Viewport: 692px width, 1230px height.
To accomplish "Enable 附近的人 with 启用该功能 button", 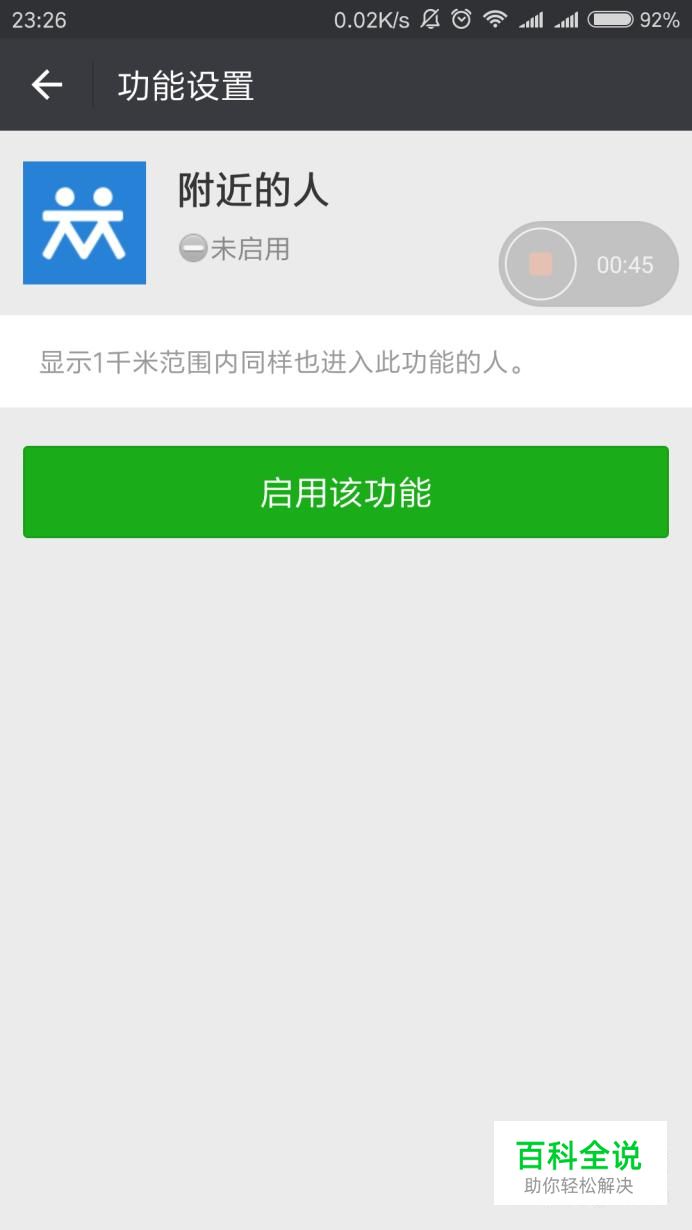I will point(346,492).
